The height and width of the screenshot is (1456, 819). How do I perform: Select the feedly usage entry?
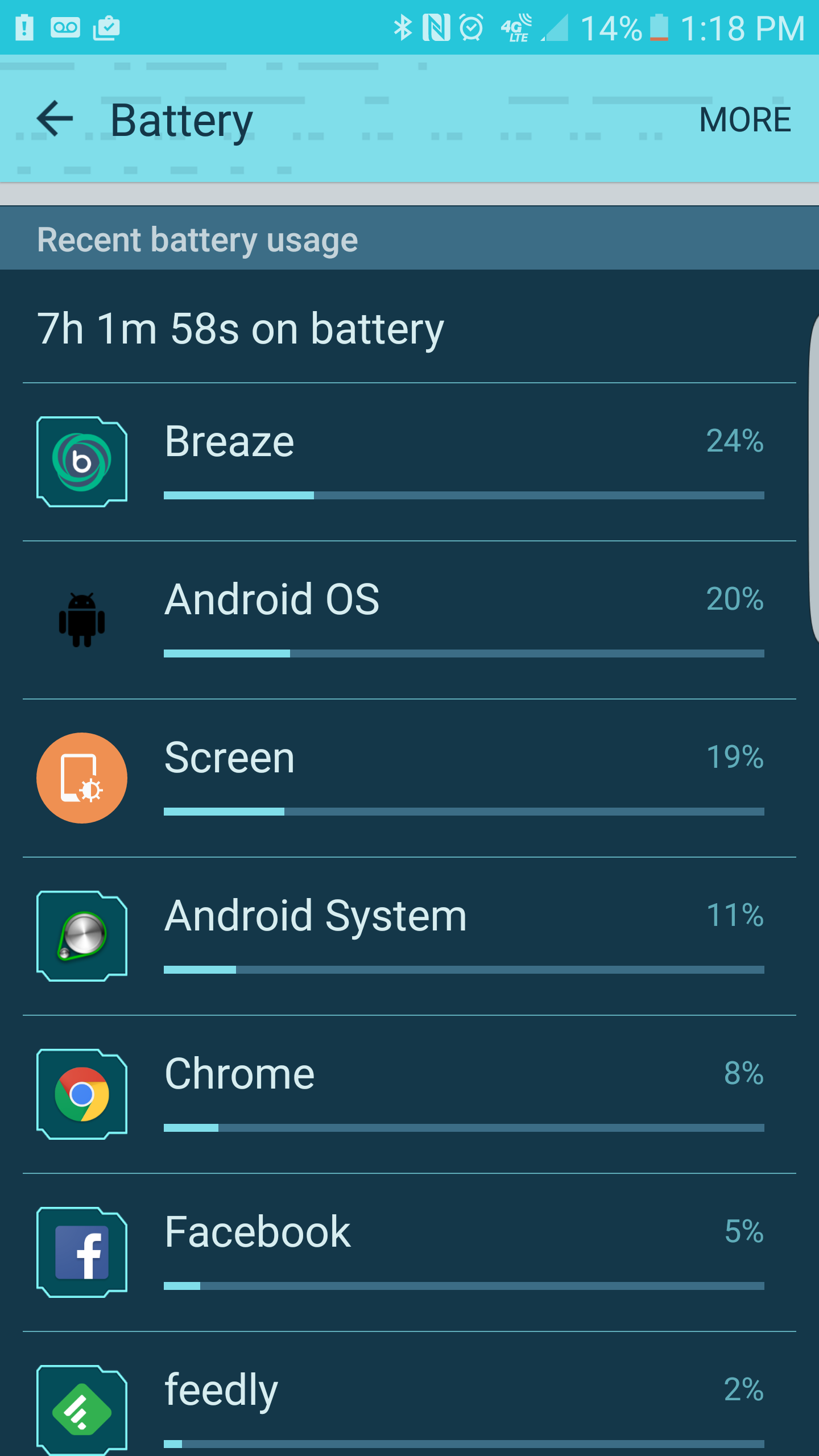[x=409, y=1395]
